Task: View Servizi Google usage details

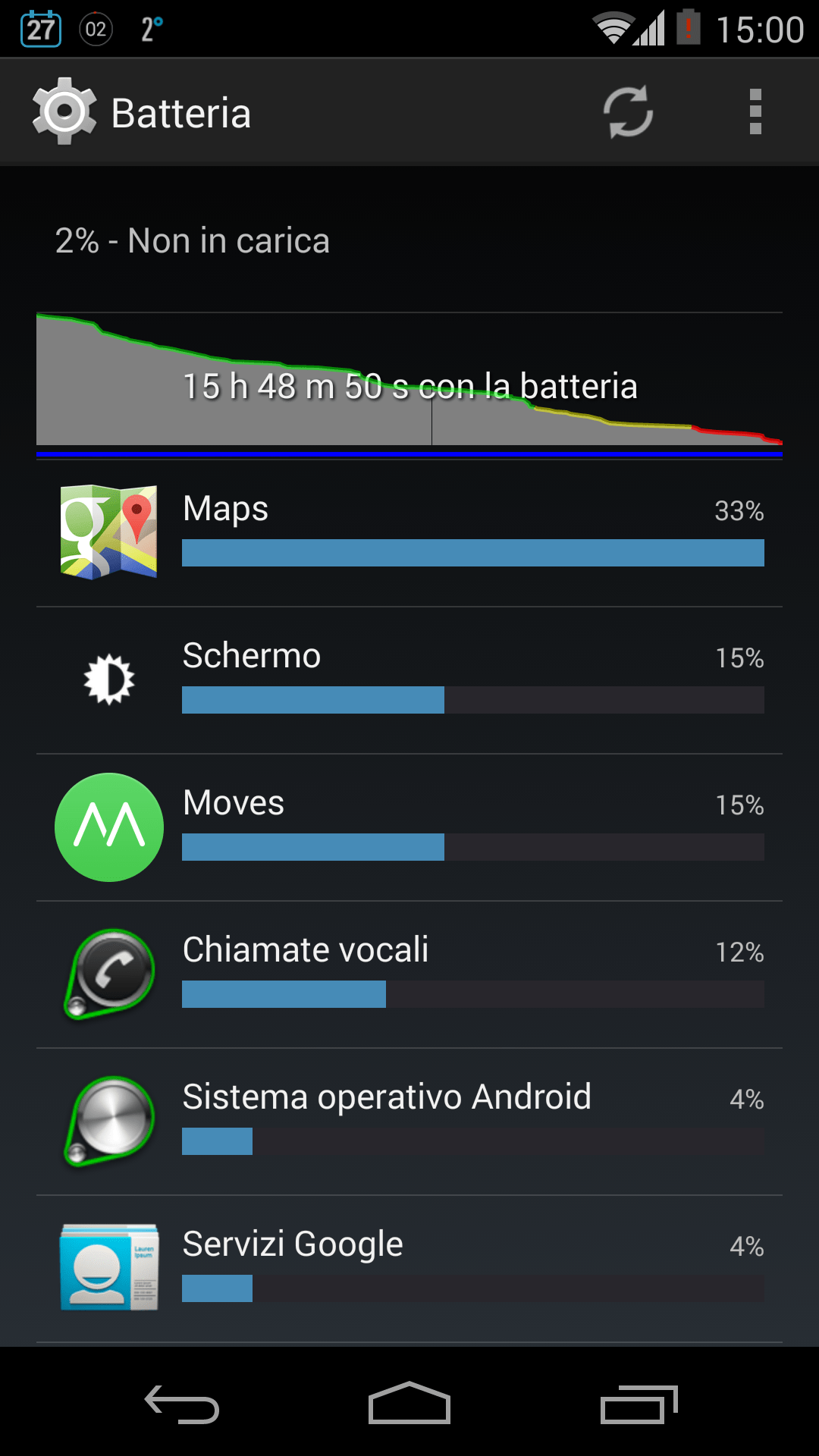Action: tap(409, 1268)
